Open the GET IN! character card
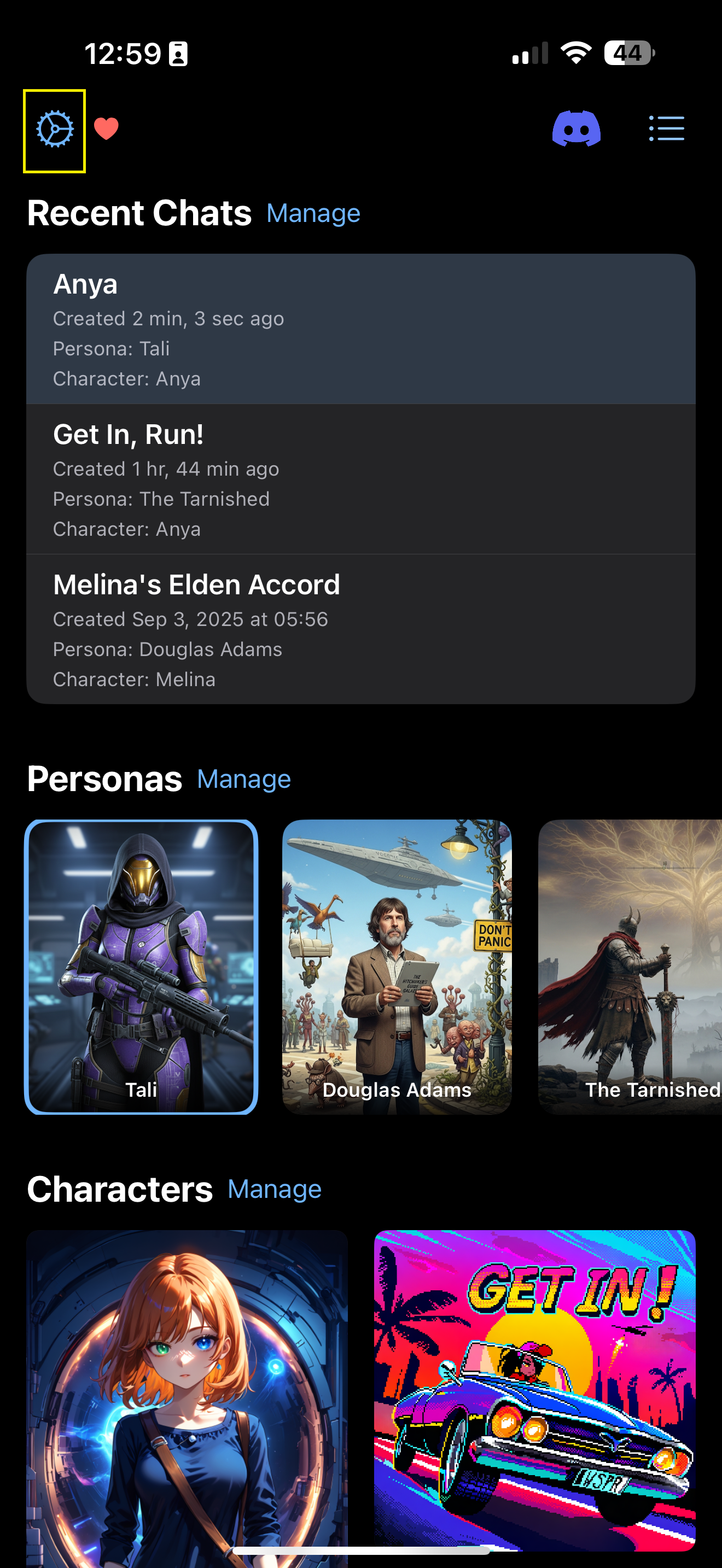This screenshot has height=1568, width=722. 534,1388
